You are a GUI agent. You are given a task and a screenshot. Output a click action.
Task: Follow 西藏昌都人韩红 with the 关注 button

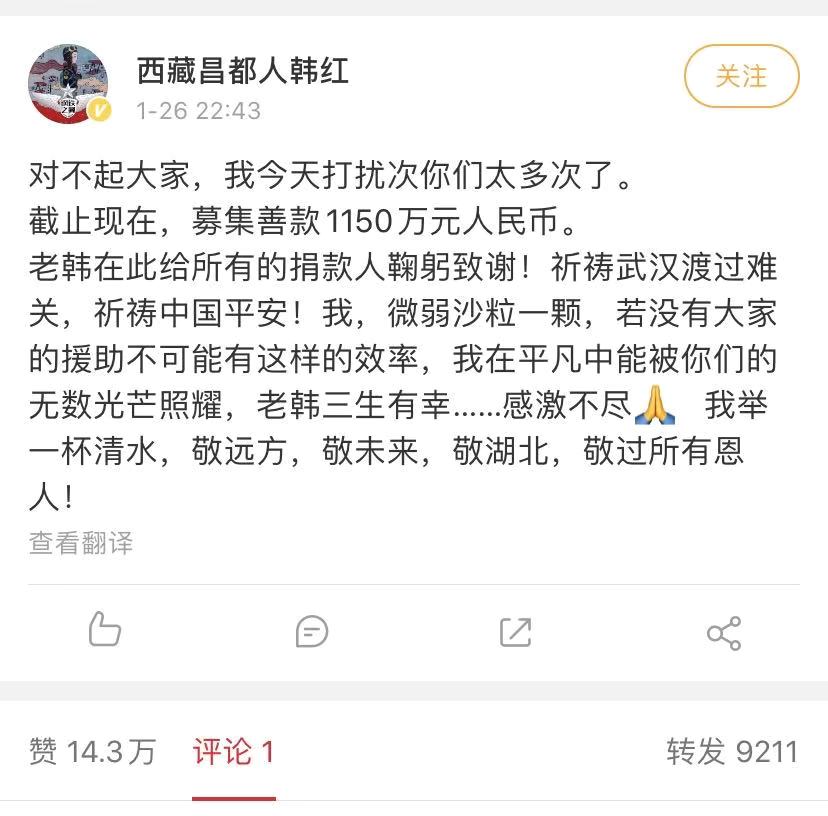741,76
